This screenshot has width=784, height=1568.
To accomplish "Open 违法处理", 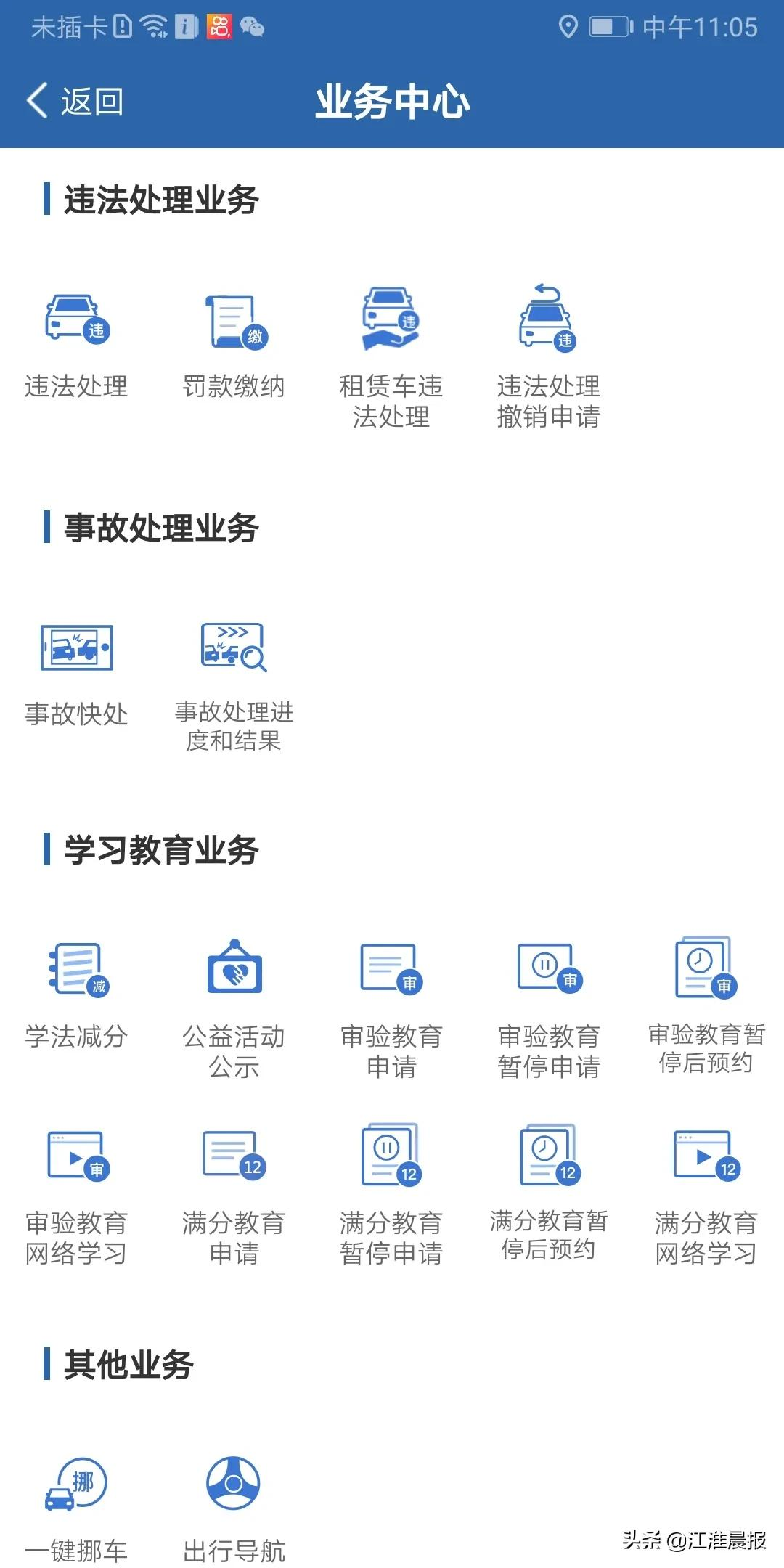I will pos(77,346).
